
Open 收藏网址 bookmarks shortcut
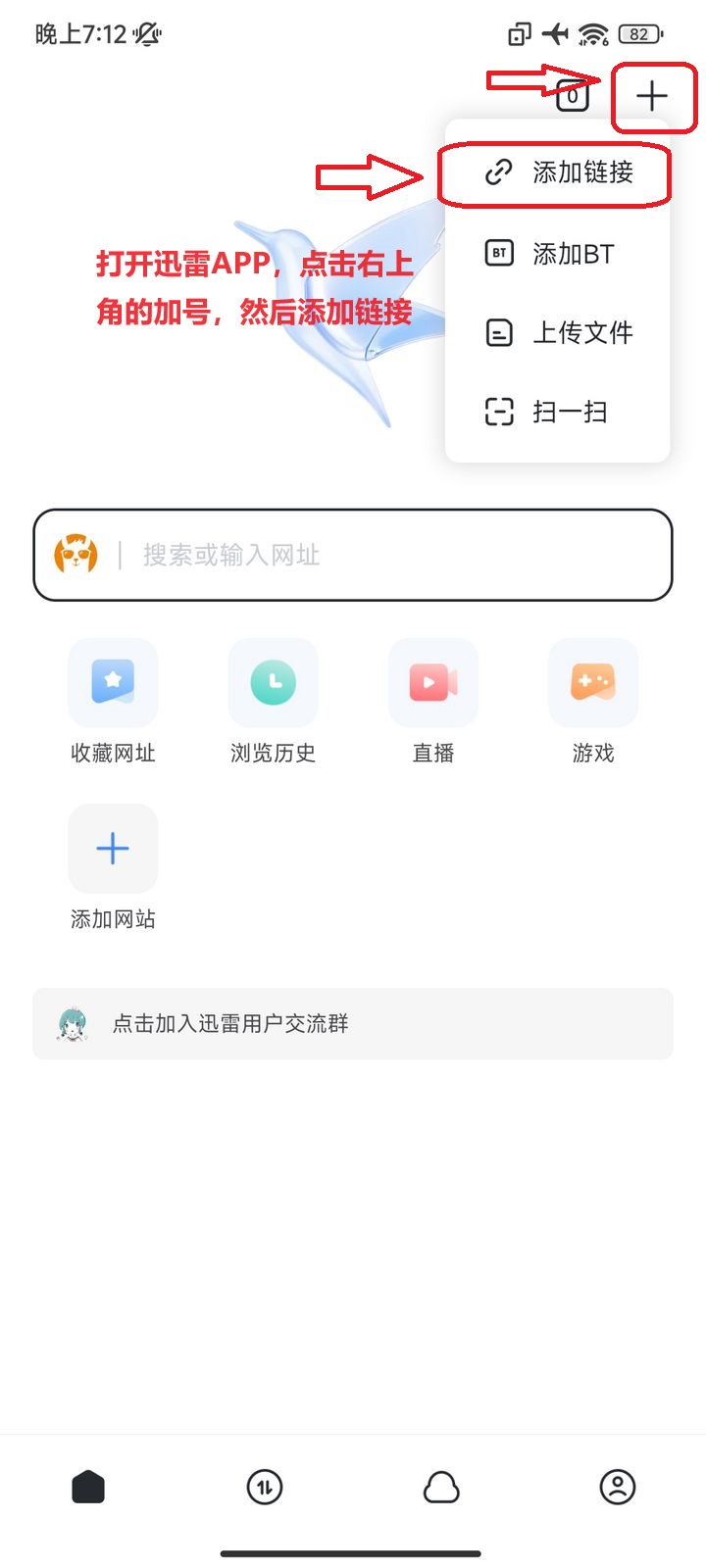point(113,700)
